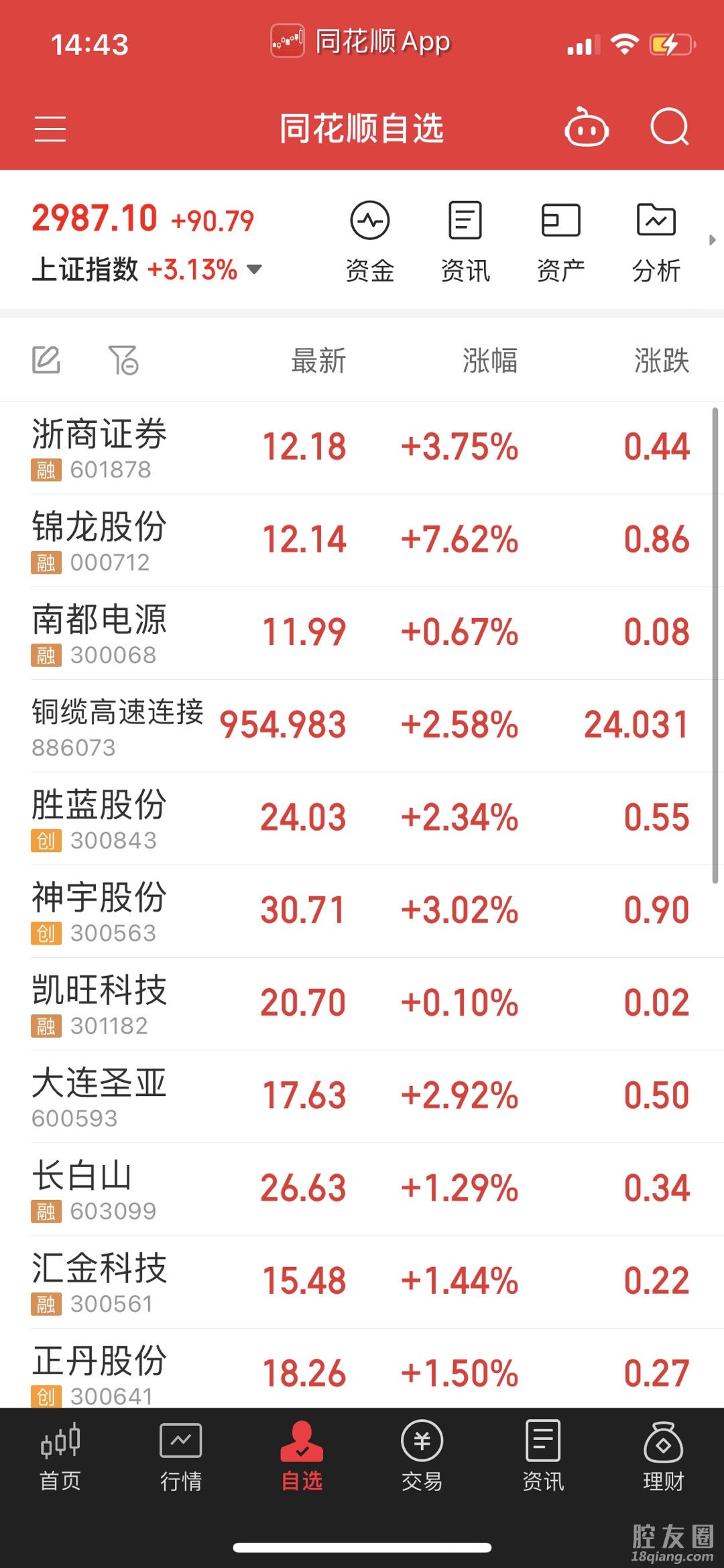Open 锦龙股份 stock details

point(99,540)
